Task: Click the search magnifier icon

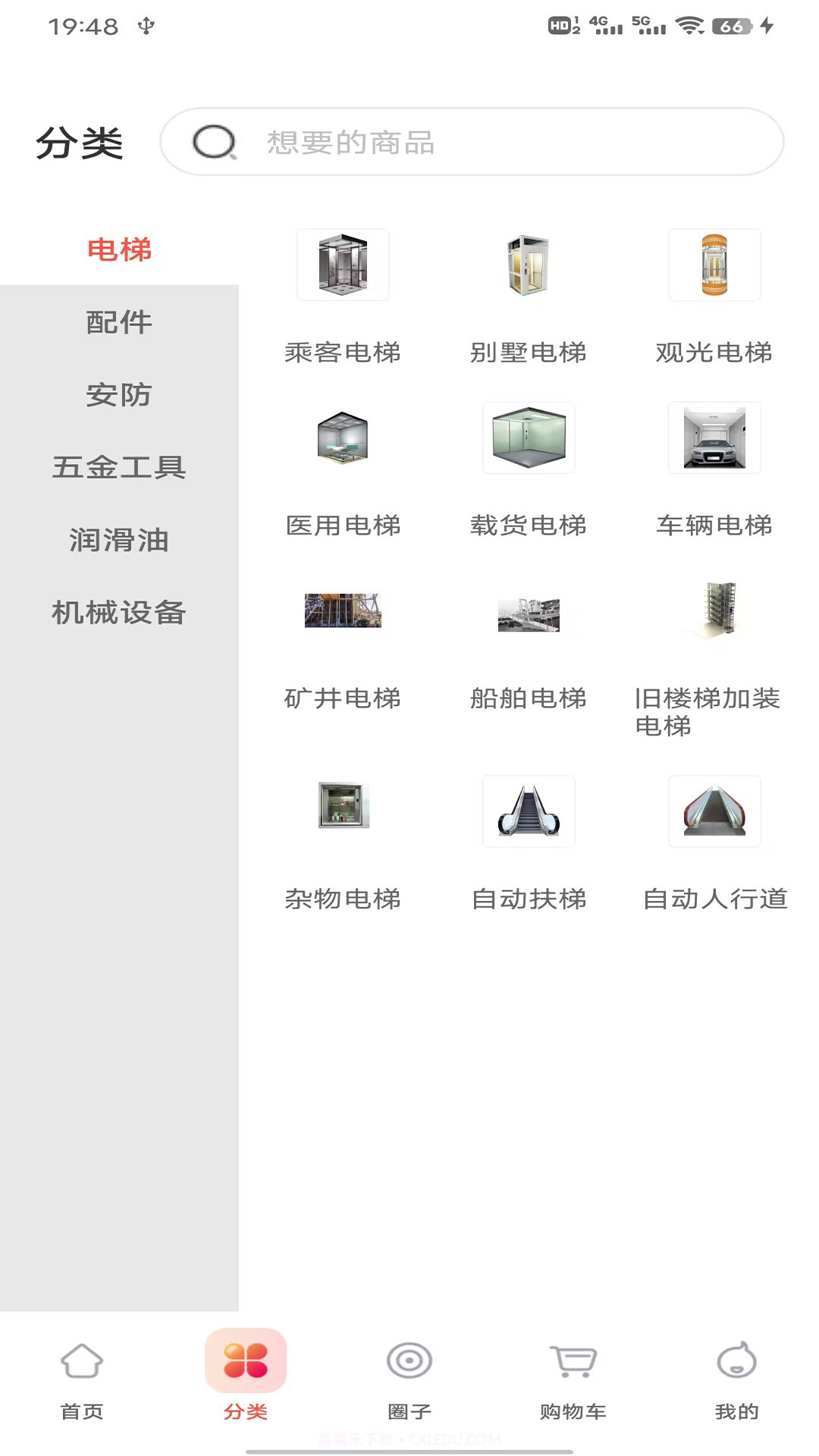Action: 215,143
